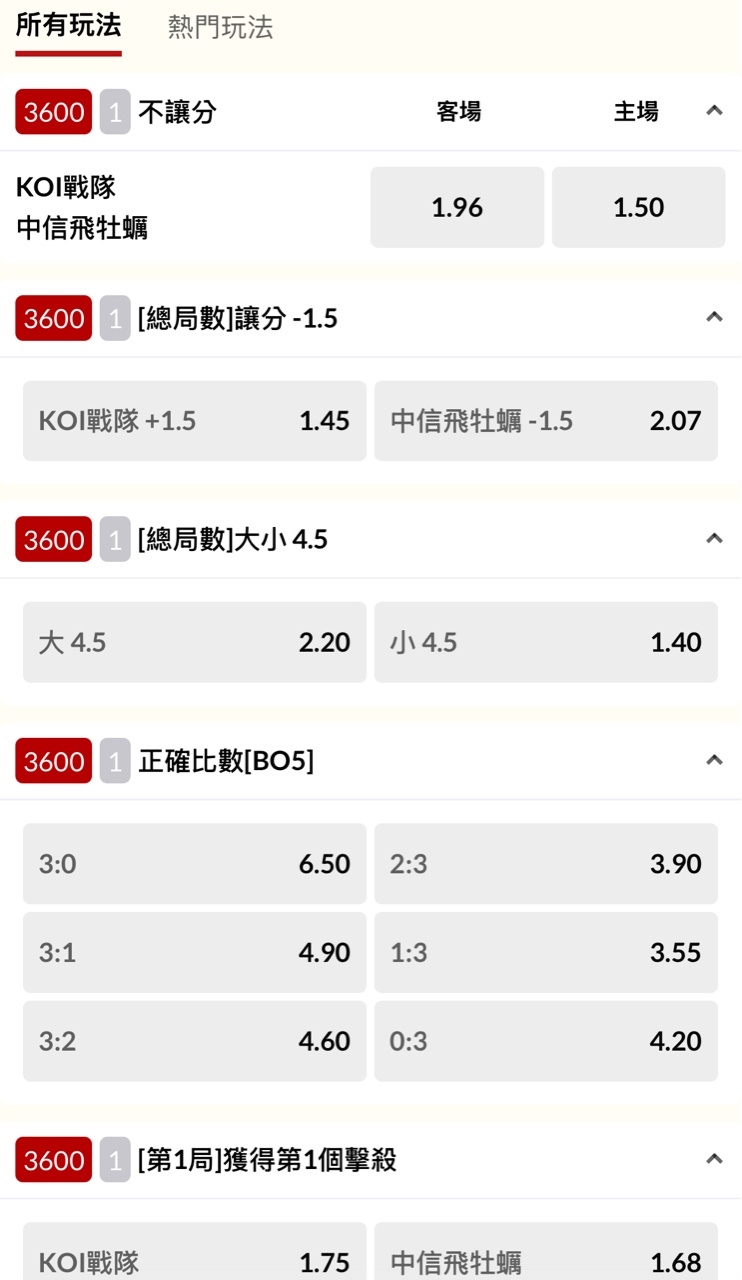
Task: Choose 小 4.5 at odds 1.40
Action: [546, 642]
